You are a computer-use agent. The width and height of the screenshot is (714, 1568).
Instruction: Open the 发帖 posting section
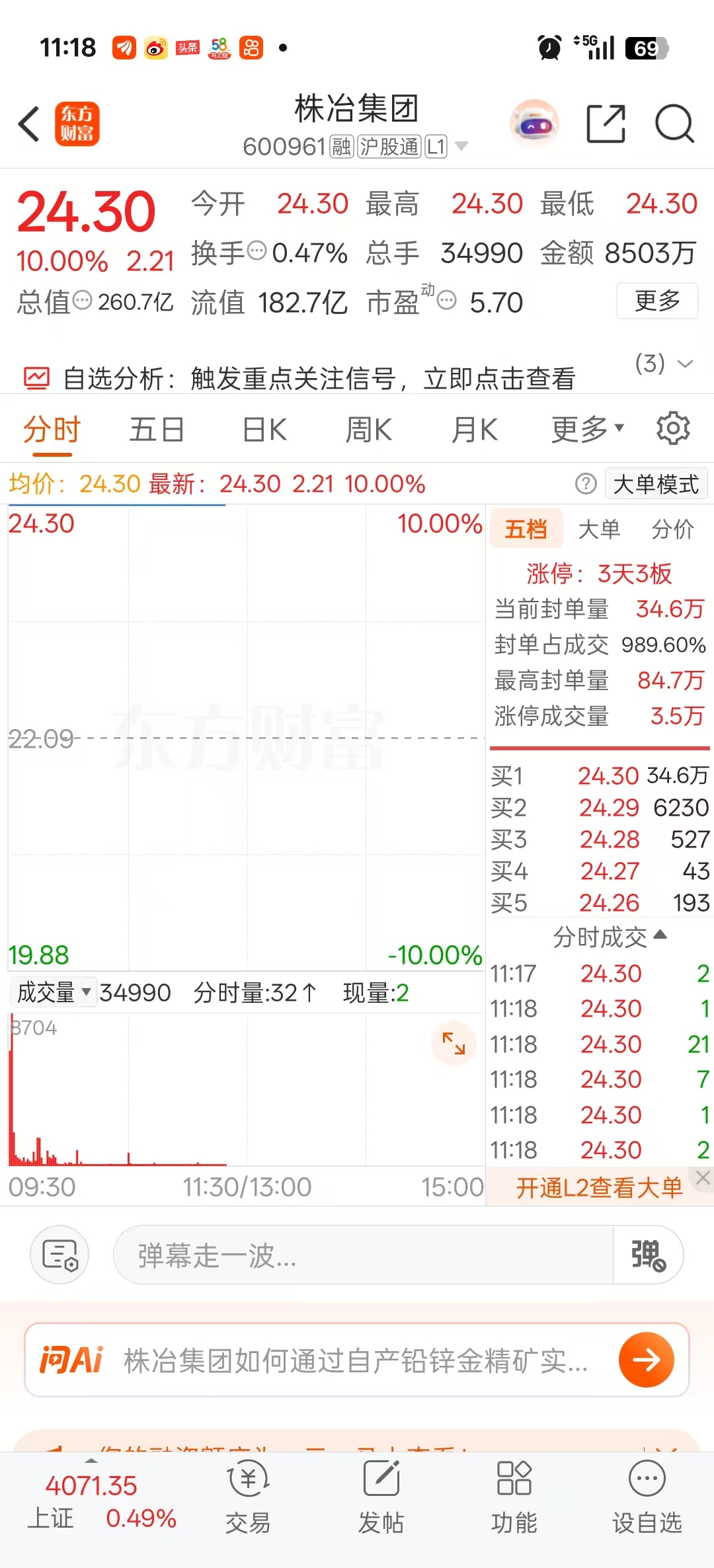tap(382, 1501)
